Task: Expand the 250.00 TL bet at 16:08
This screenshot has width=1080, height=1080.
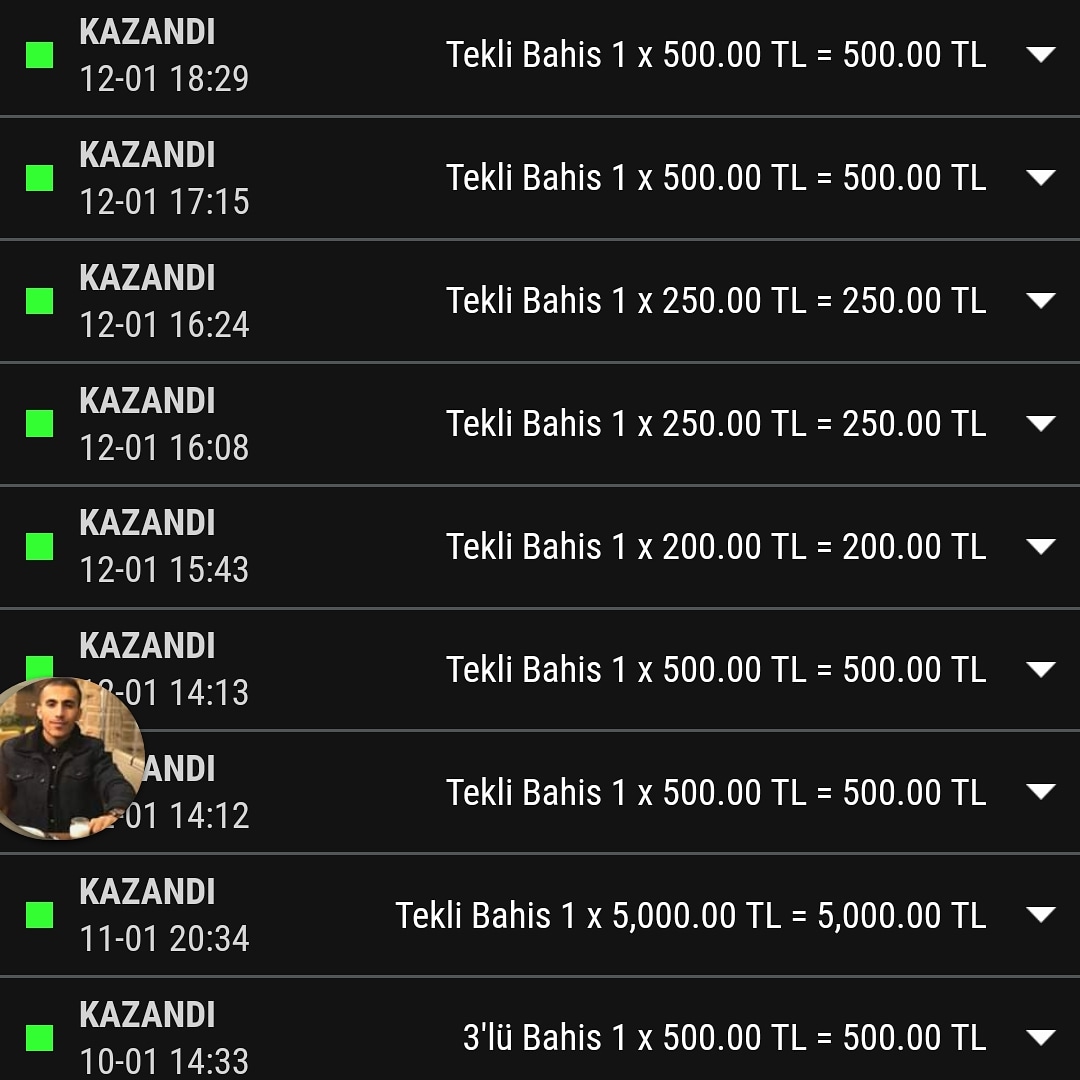Action: point(1041,424)
